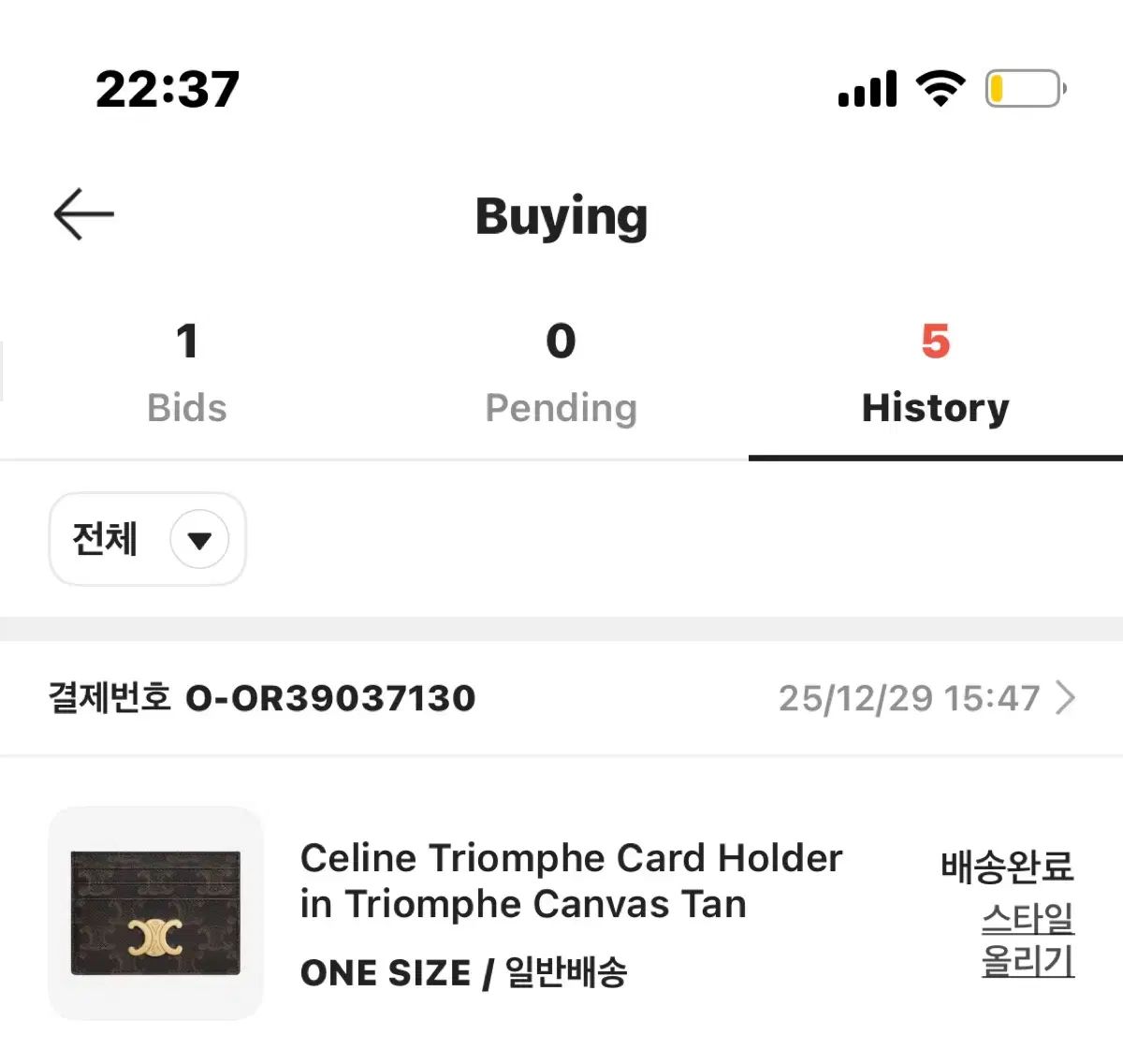1123x1064 pixels.
Task: Switch to the Bids tab
Action: click(187, 373)
